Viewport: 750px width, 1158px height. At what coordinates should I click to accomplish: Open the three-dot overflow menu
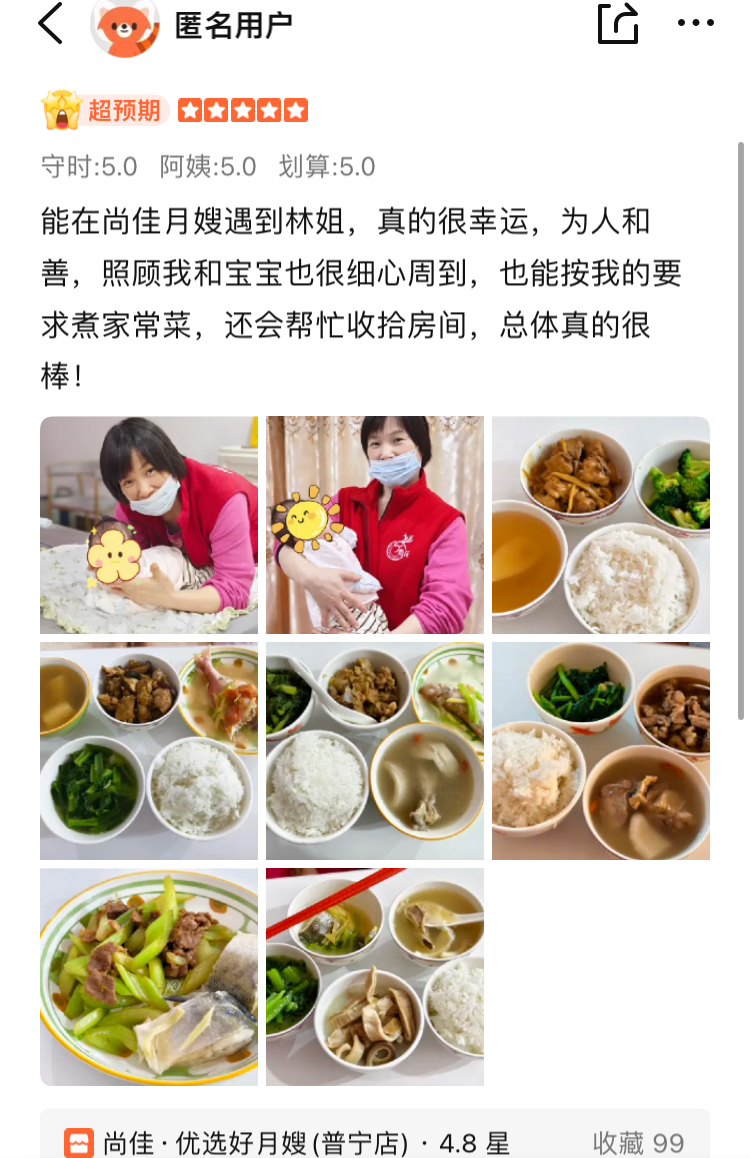[x=696, y=24]
